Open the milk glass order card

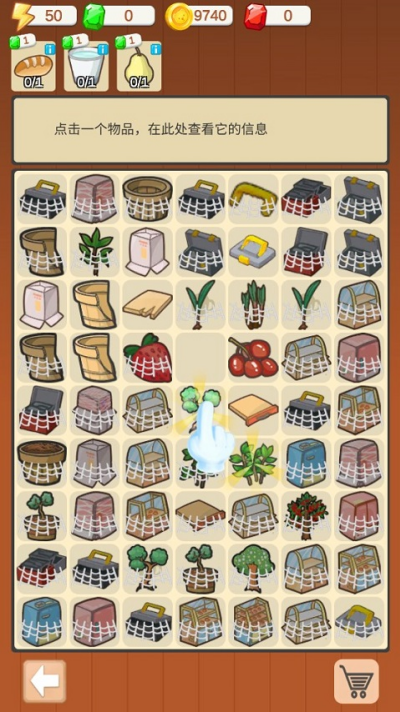[x=86, y=66]
